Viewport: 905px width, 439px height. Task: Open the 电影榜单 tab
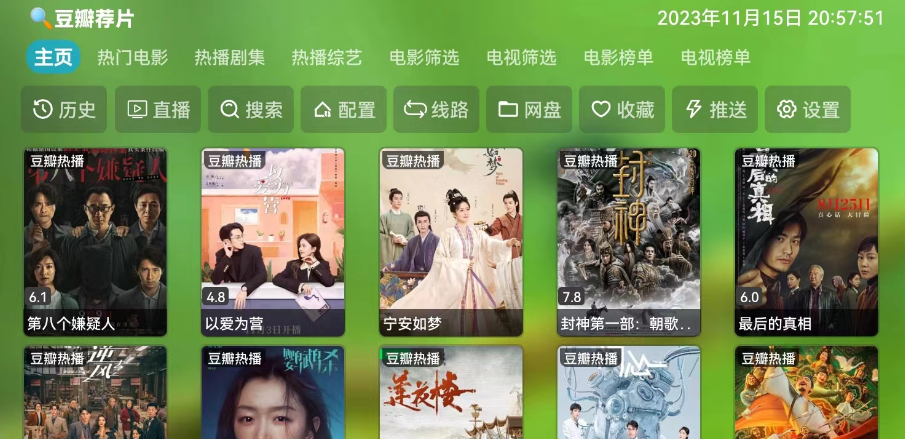coord(618,58)
